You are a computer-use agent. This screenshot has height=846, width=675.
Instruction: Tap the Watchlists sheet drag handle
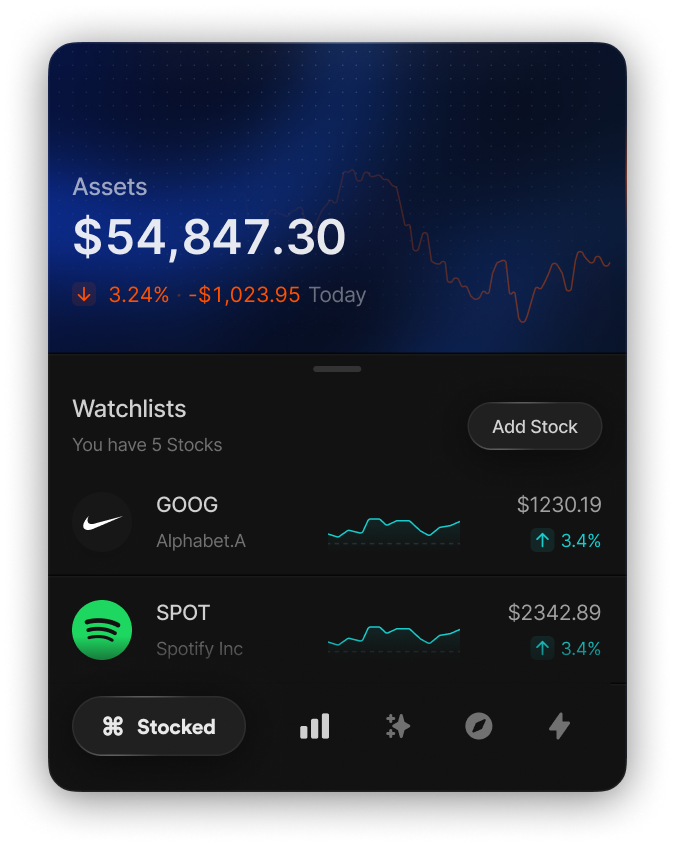coord(337,369)
